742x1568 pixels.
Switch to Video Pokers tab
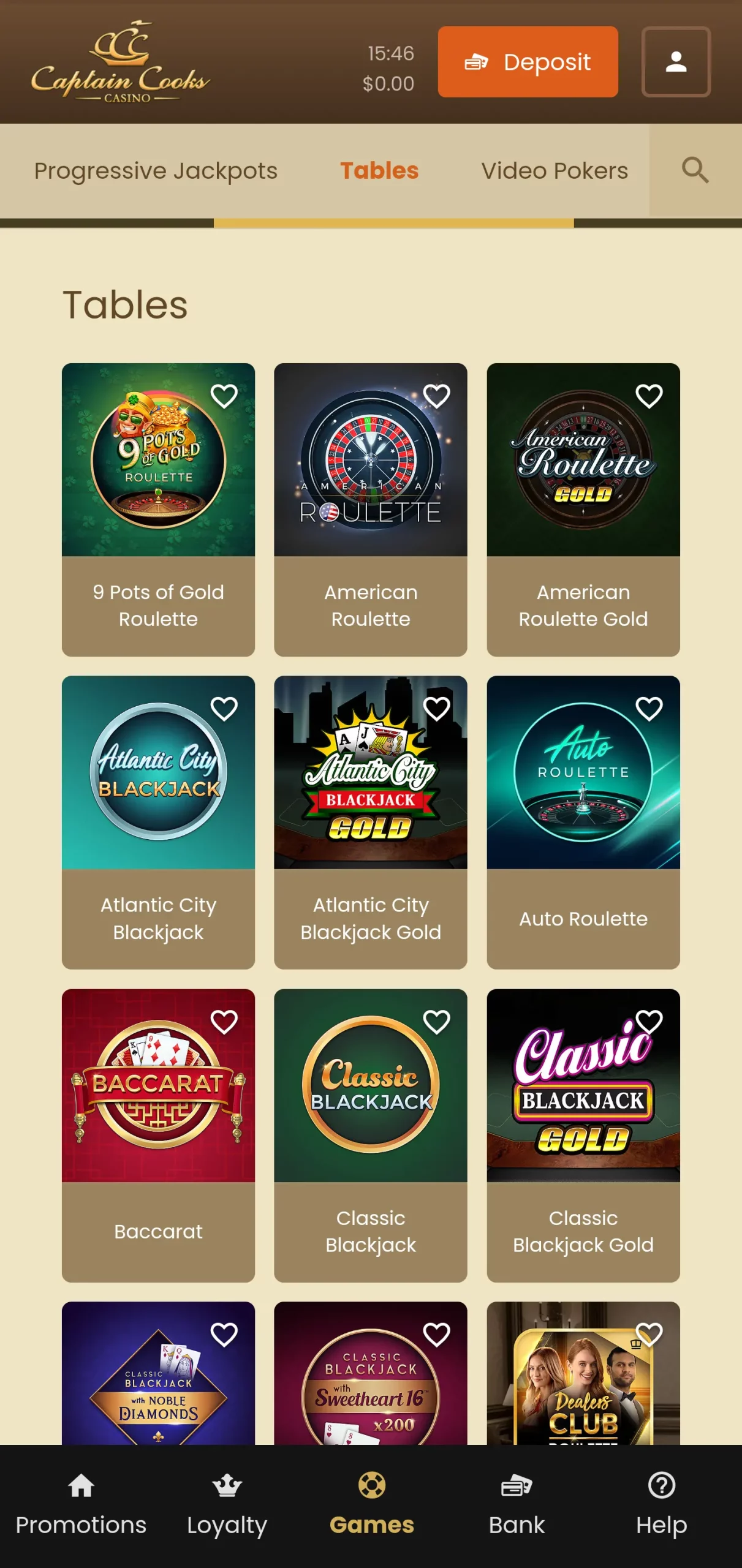click(x=555, y=171)
